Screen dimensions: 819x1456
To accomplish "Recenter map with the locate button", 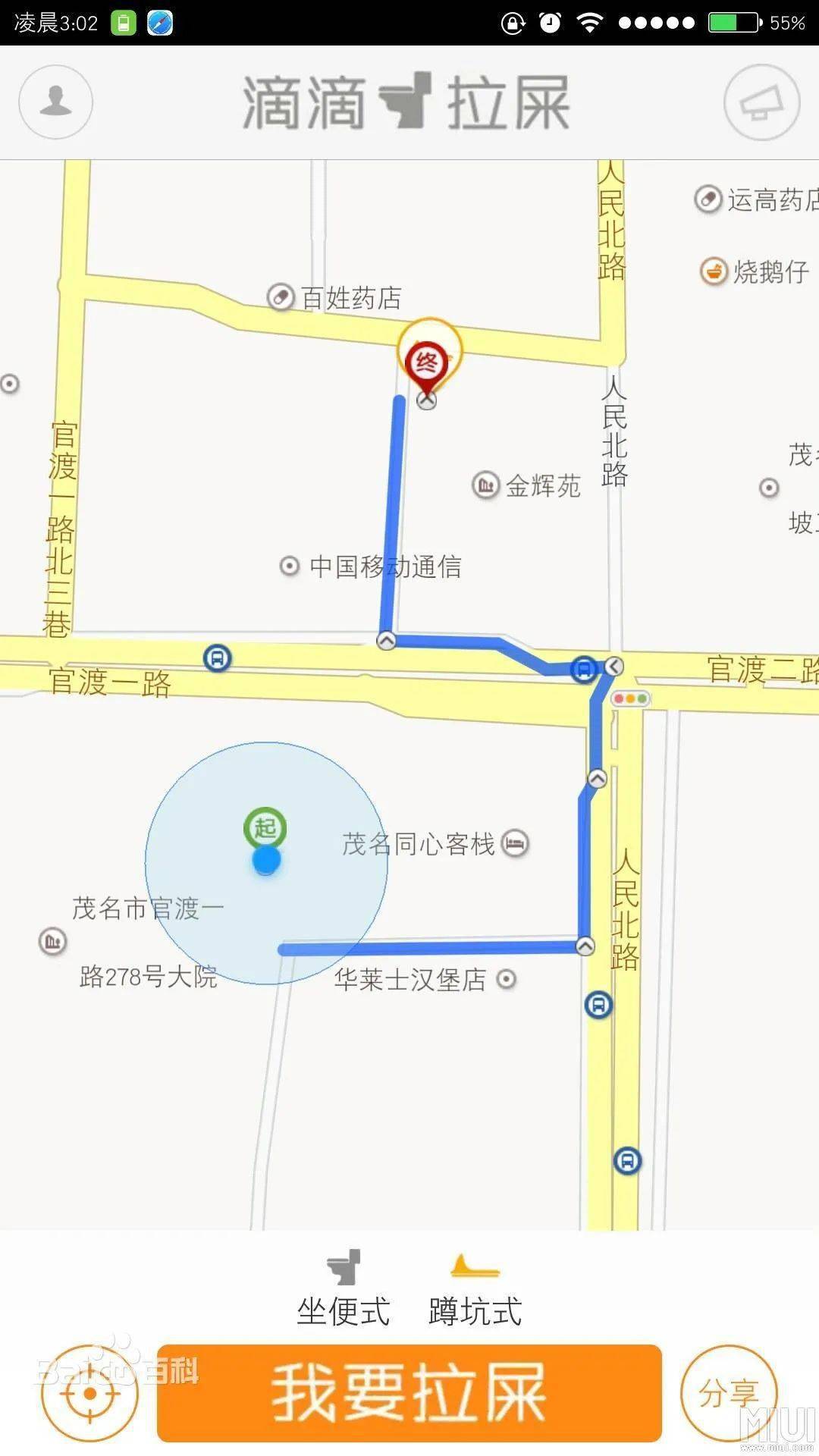I will click(89, 1394).
